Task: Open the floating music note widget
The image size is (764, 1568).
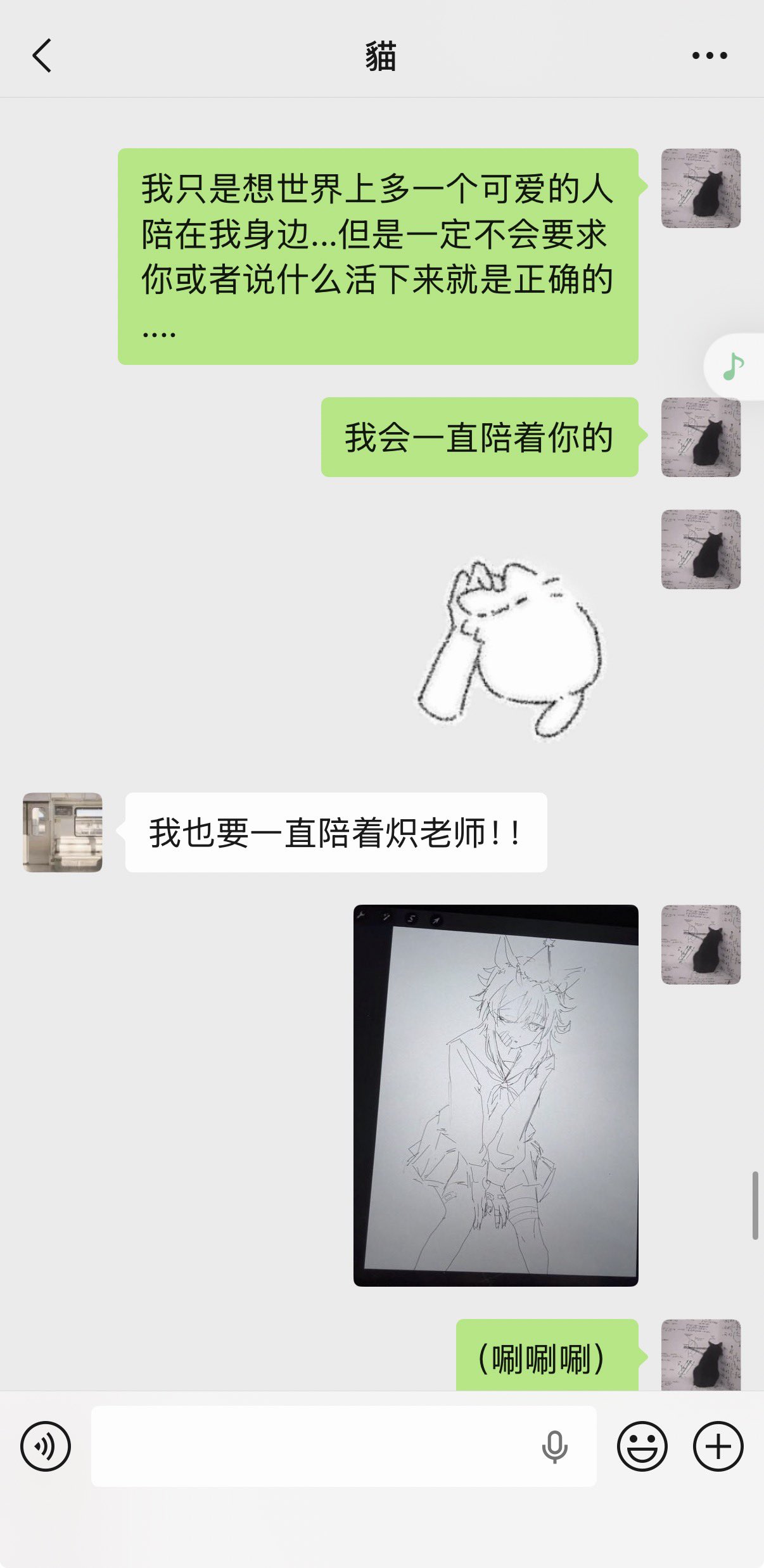Action: pyautogui.click(x=734, y=366)
